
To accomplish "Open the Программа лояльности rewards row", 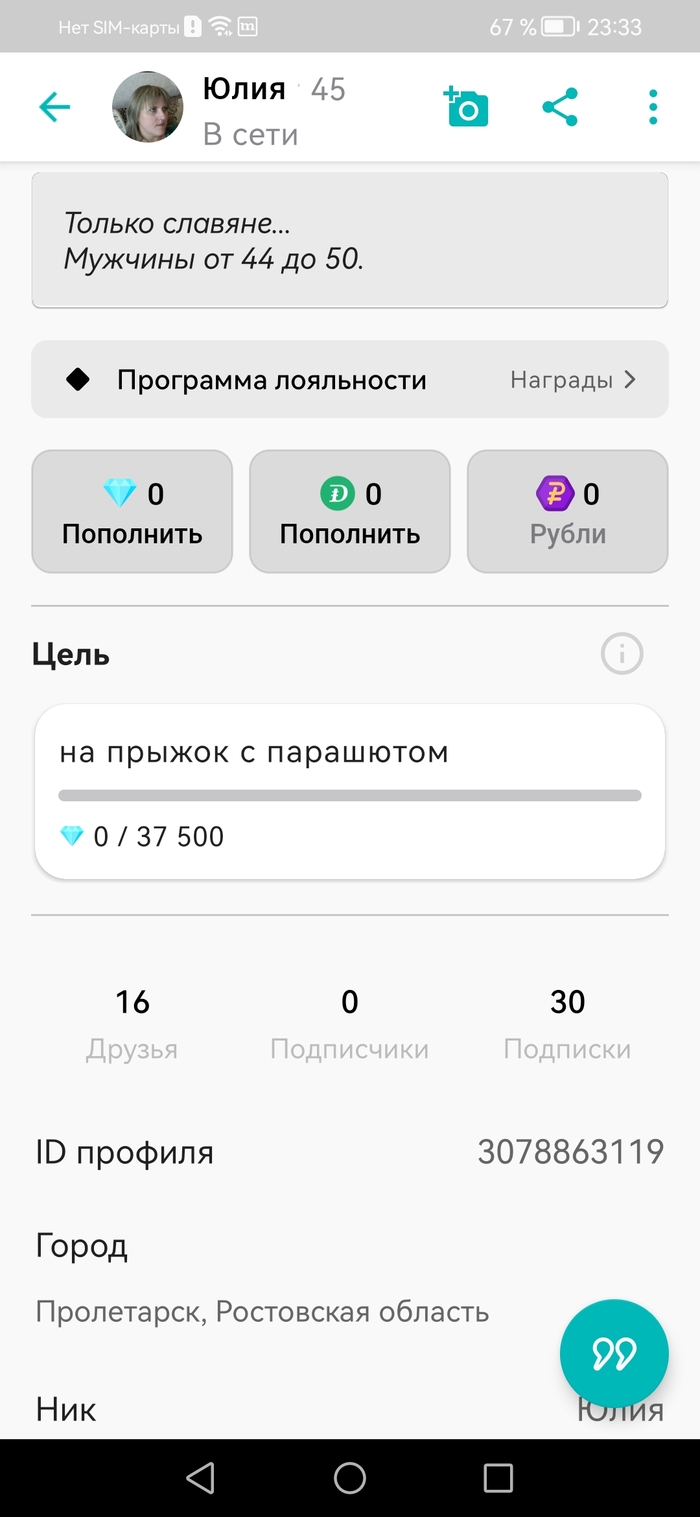I will tap(349, 380).
